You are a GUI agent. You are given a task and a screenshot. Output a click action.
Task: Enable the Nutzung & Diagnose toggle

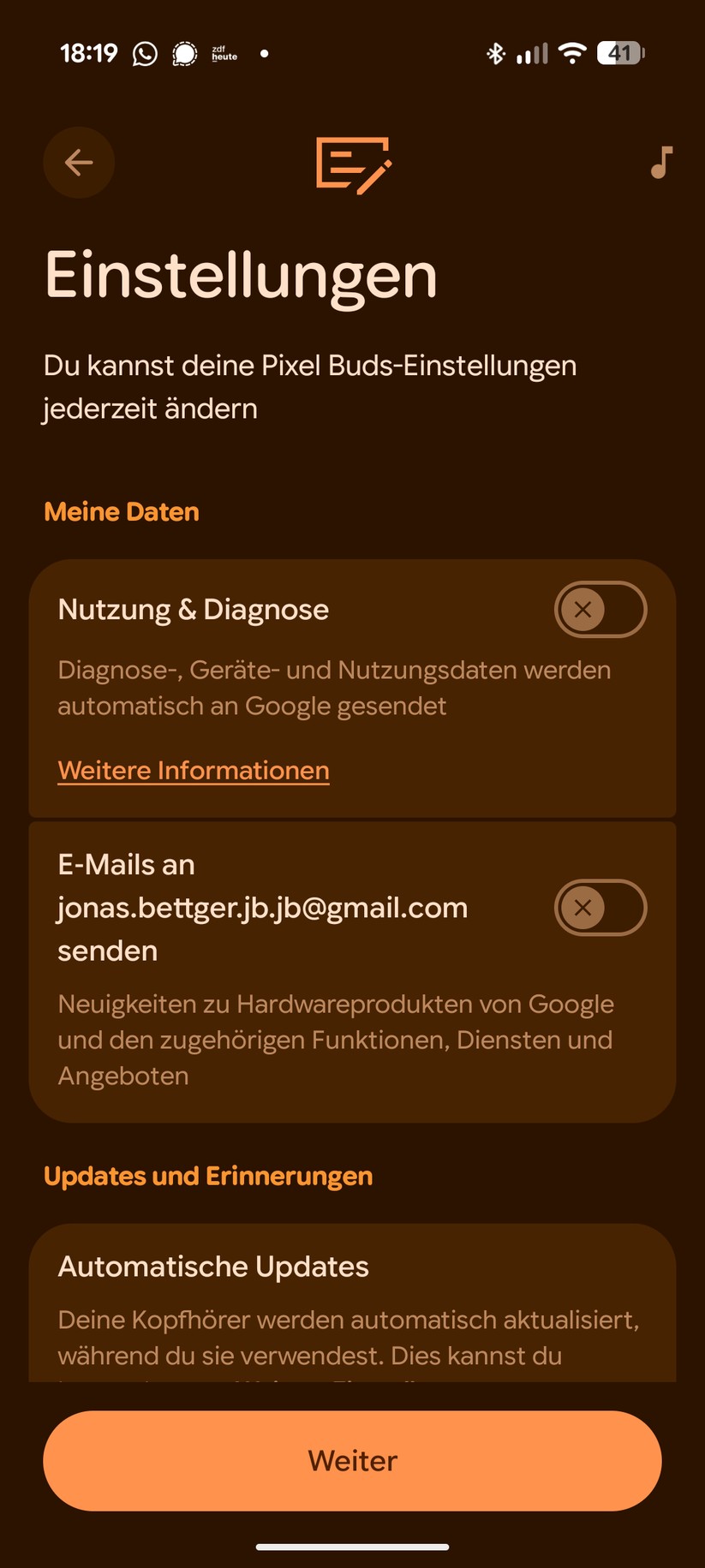(x=600, y=609)
